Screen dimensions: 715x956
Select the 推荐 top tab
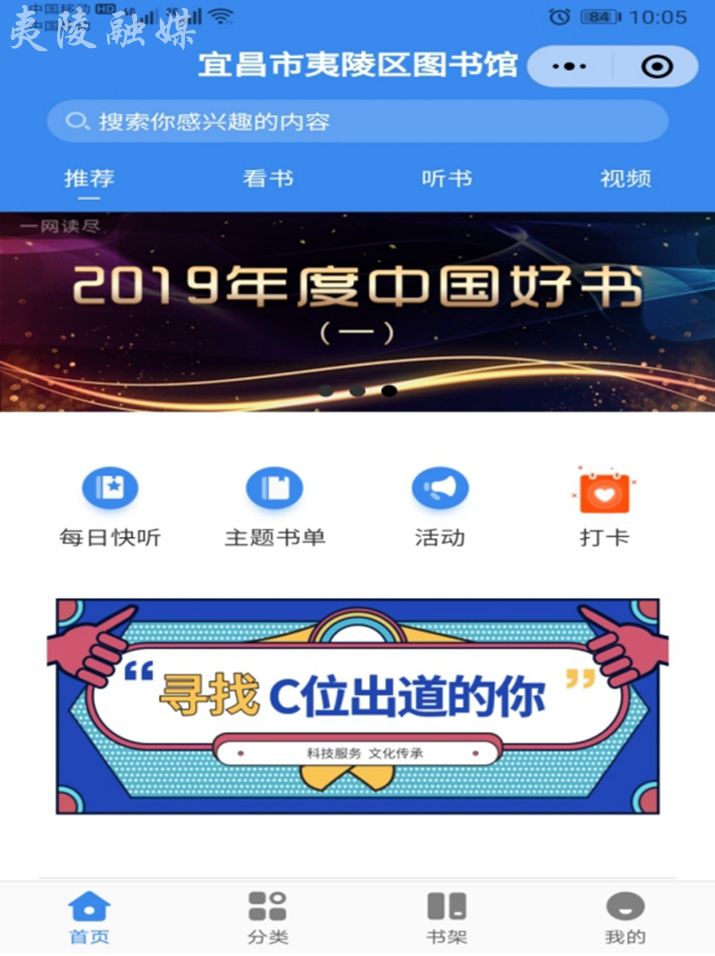(89, 179)
